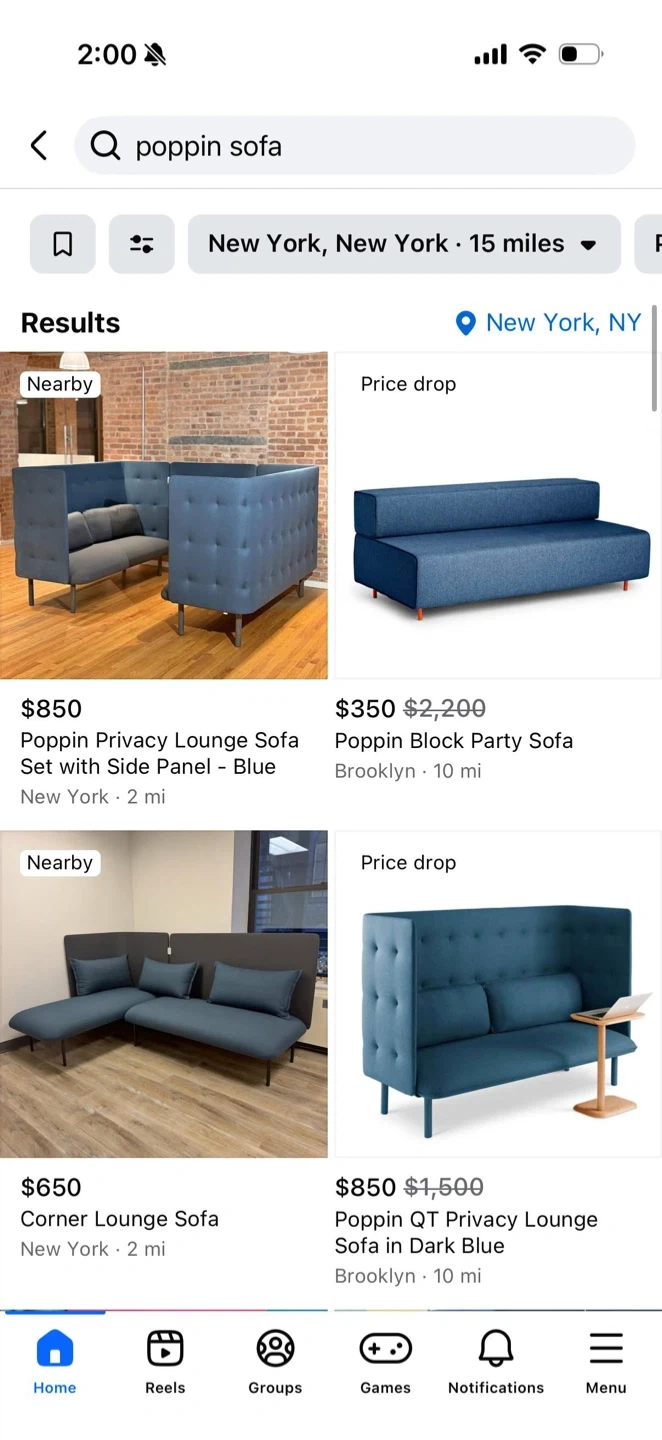Open Poppin Privacy Lounge Sofa Set listing
The width and height of the screenshot is (662, 1440).
(x=164, y=516)
